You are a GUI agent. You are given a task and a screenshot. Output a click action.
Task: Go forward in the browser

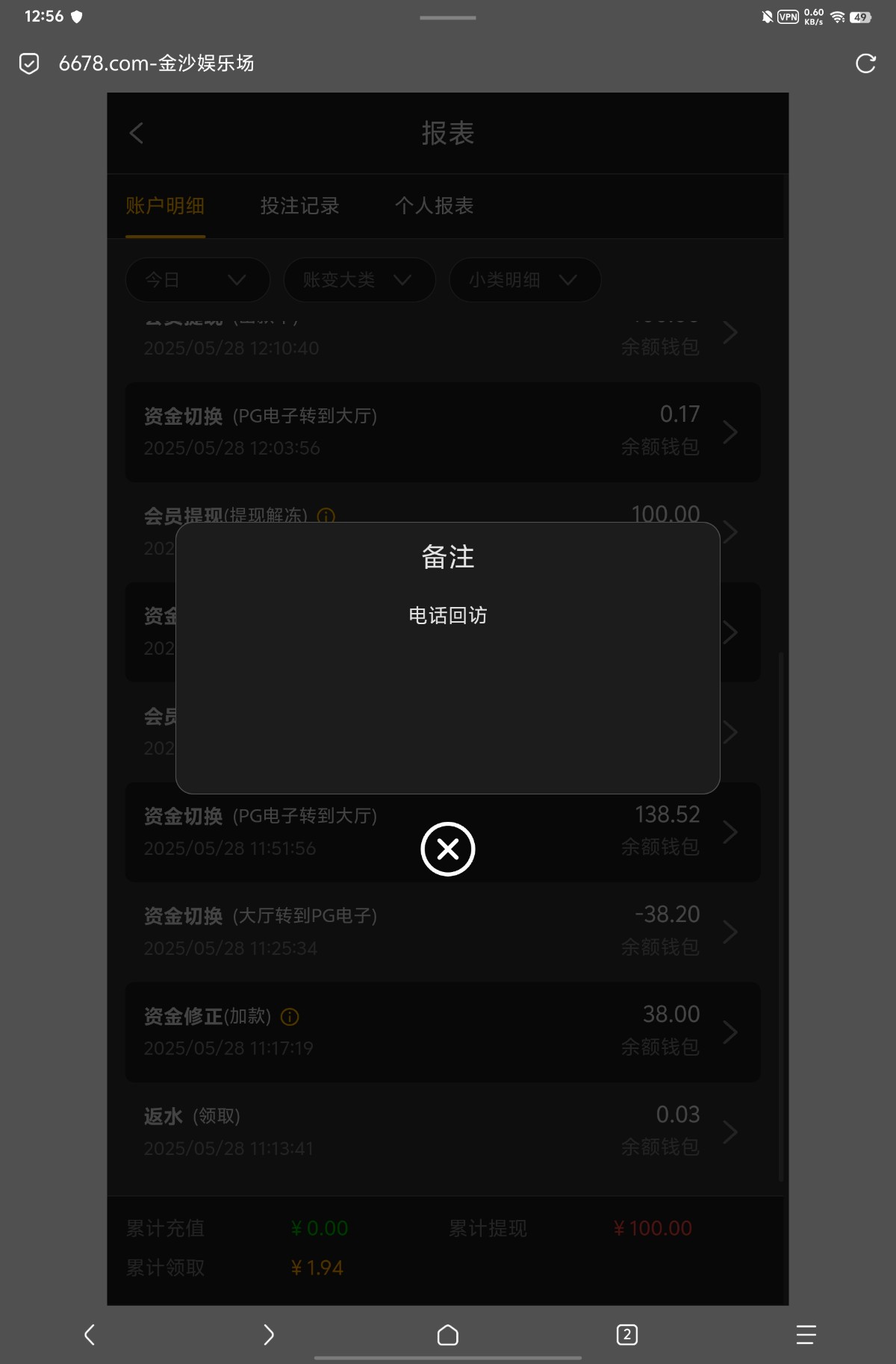tap(269, 1334)
